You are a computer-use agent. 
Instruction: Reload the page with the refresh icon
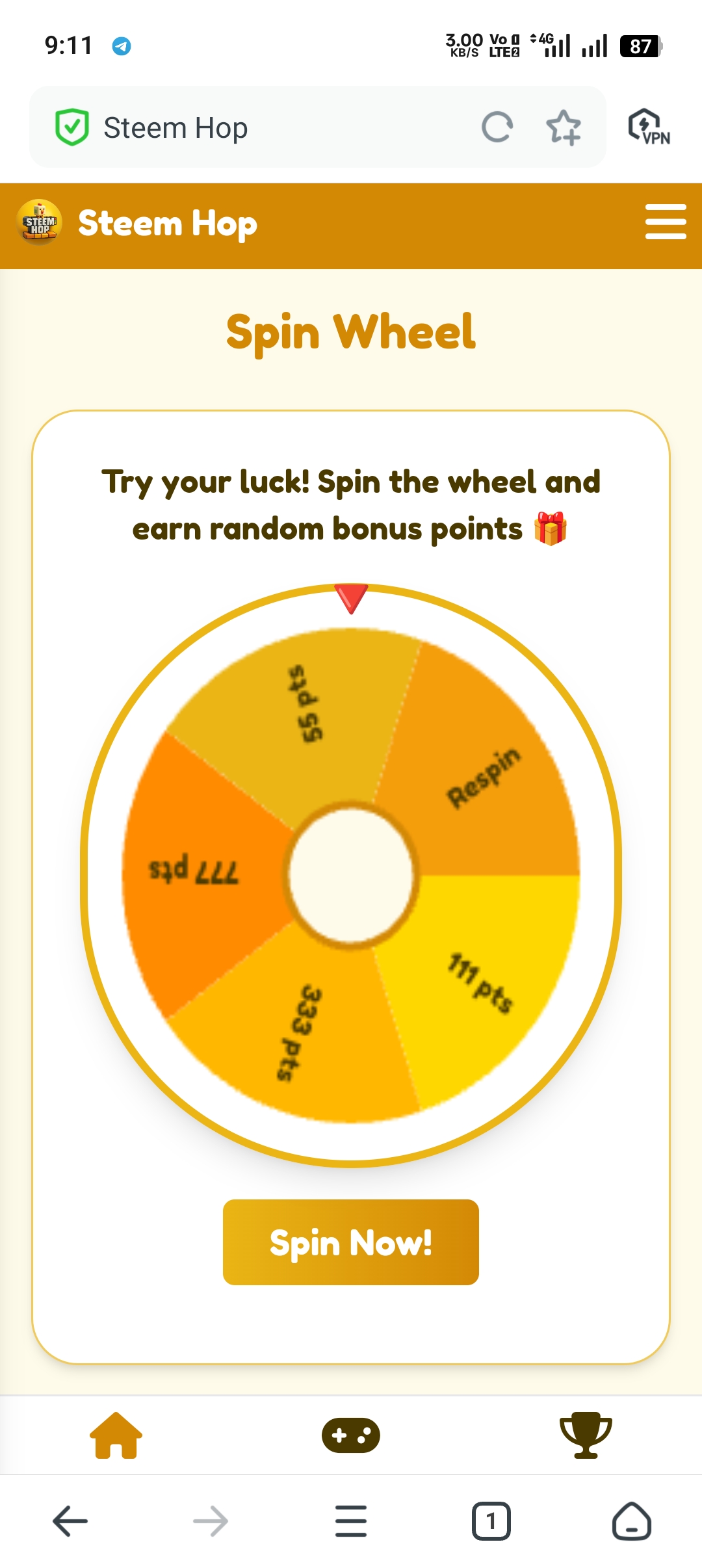pos(497,127)
